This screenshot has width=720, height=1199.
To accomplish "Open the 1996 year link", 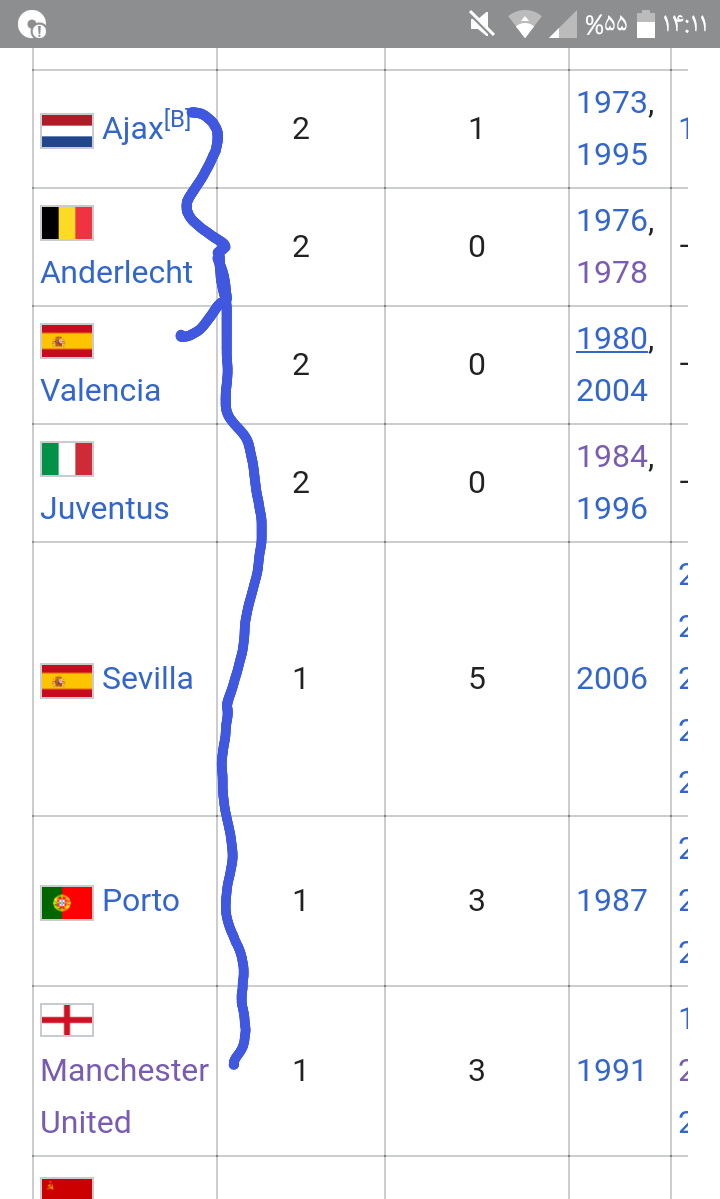I will coord(611,509).
